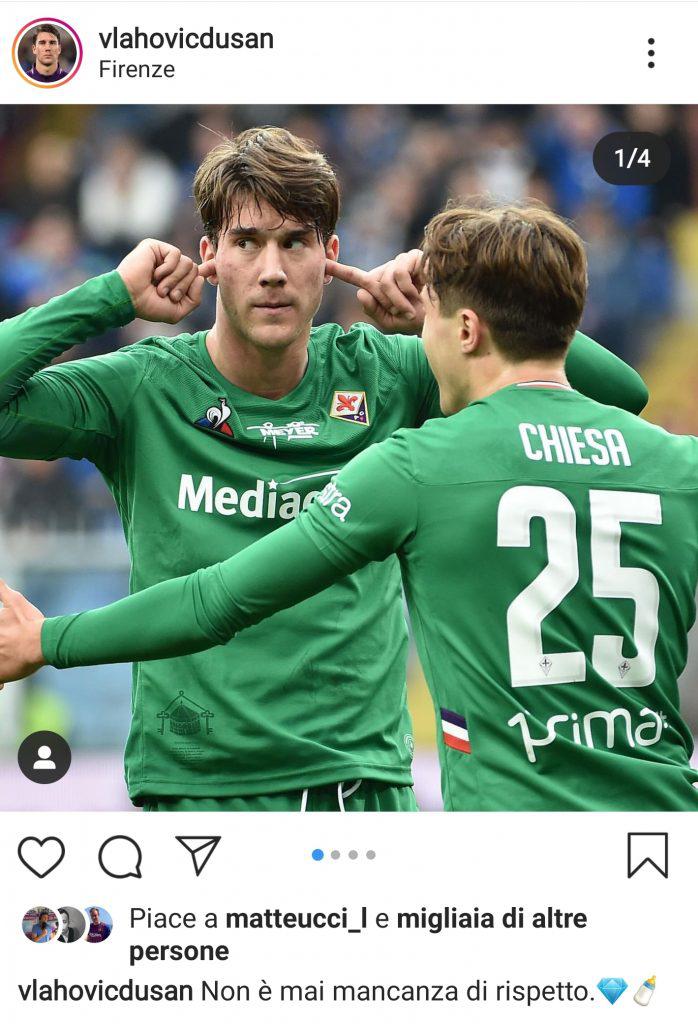The image size is (698, 1024).
Task: Comment on the post via speech bubble
Action: click(120, 856)
